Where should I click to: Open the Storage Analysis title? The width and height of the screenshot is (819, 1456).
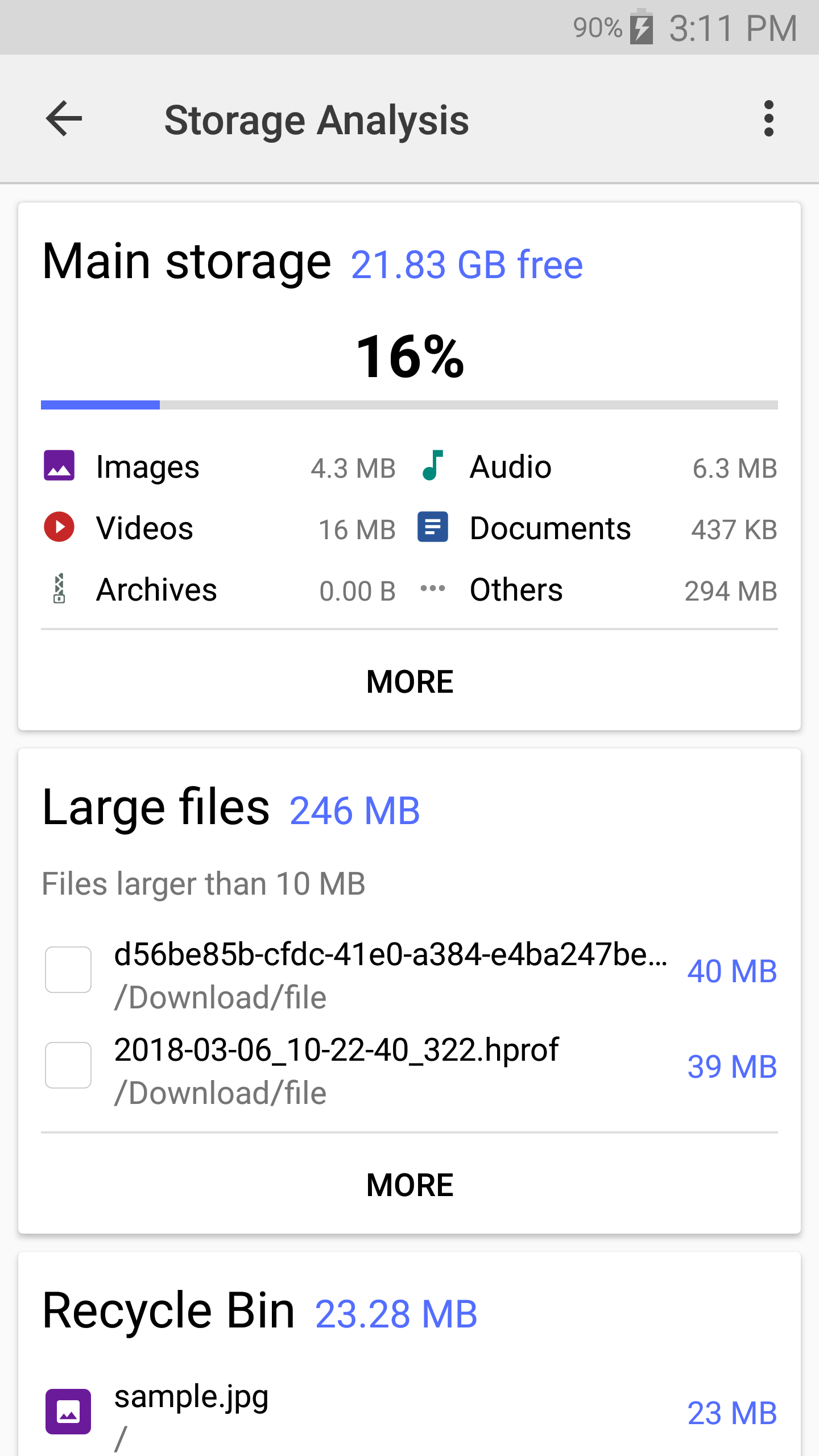[317, 119]
